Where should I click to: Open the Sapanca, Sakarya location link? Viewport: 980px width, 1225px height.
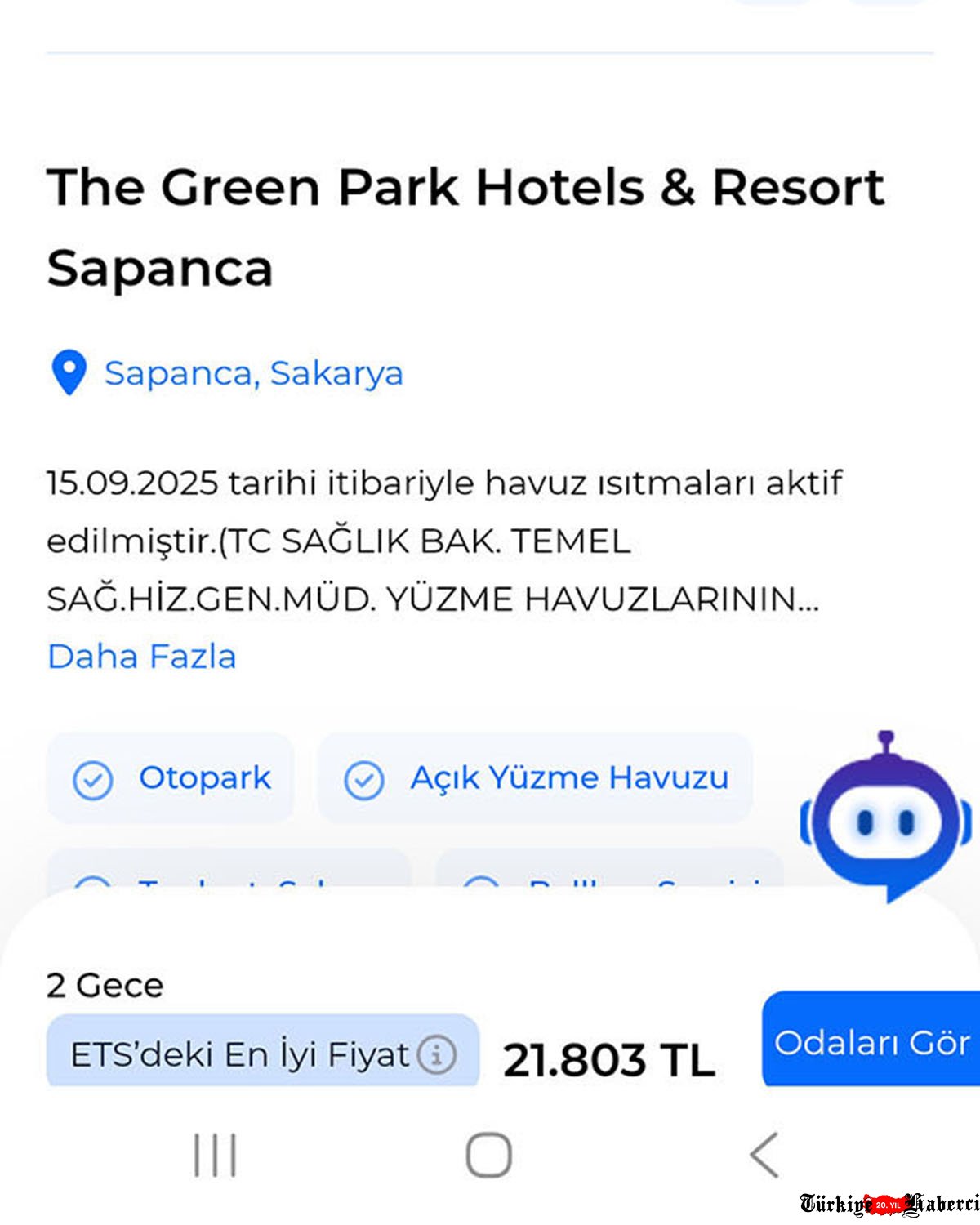253,373
